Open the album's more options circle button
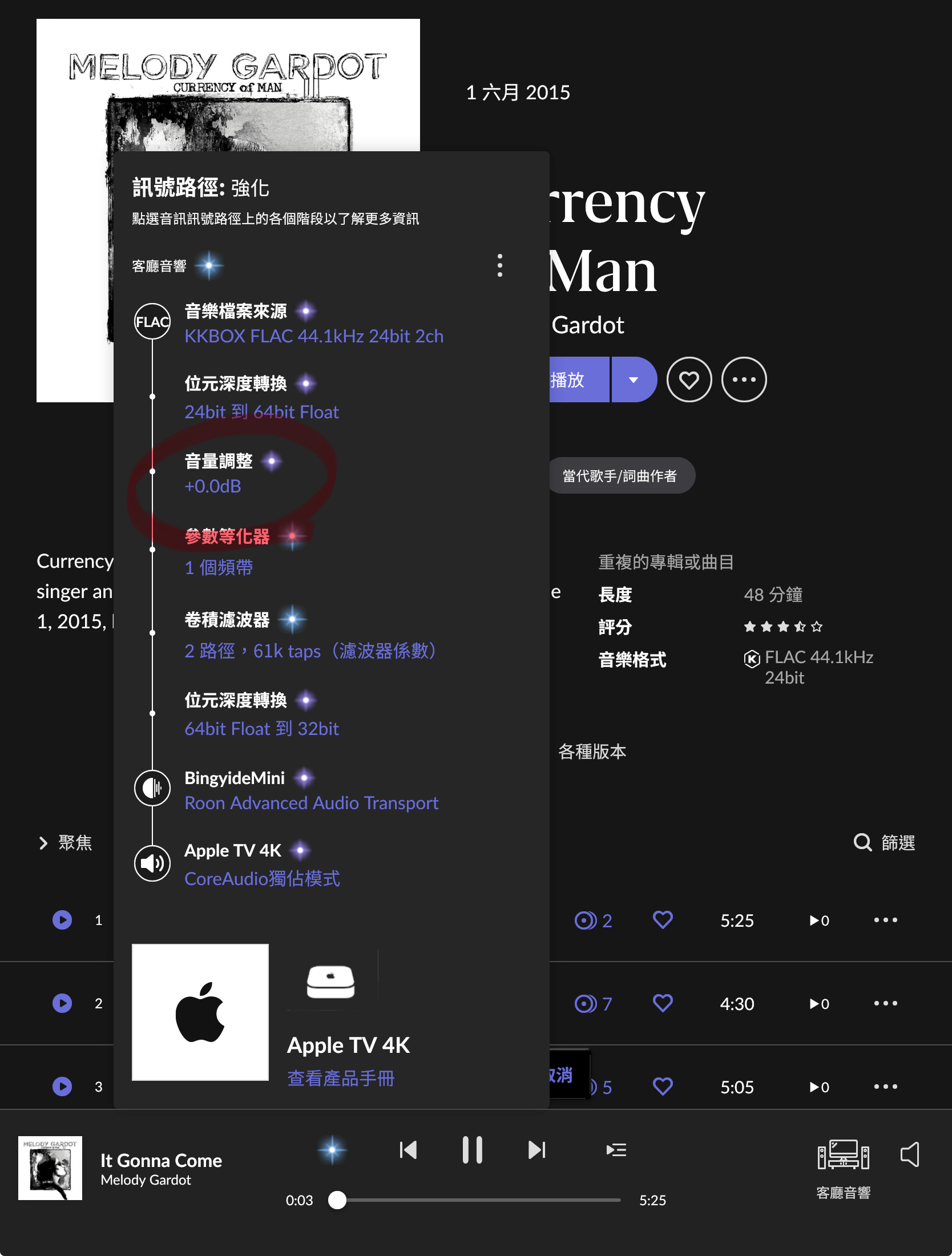The height and width of the screenshot is (1256, 952). [x=744, y=379]
